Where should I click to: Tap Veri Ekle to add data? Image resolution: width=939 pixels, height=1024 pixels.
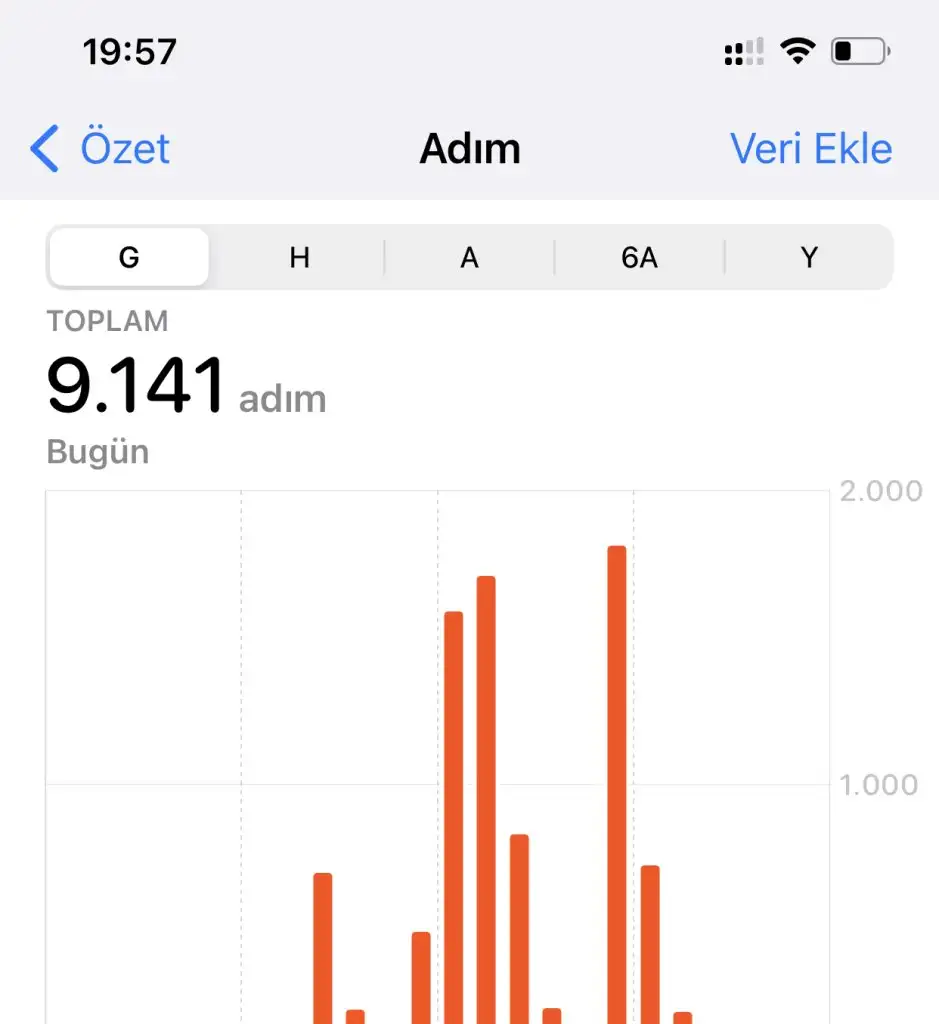pos(810,149)
